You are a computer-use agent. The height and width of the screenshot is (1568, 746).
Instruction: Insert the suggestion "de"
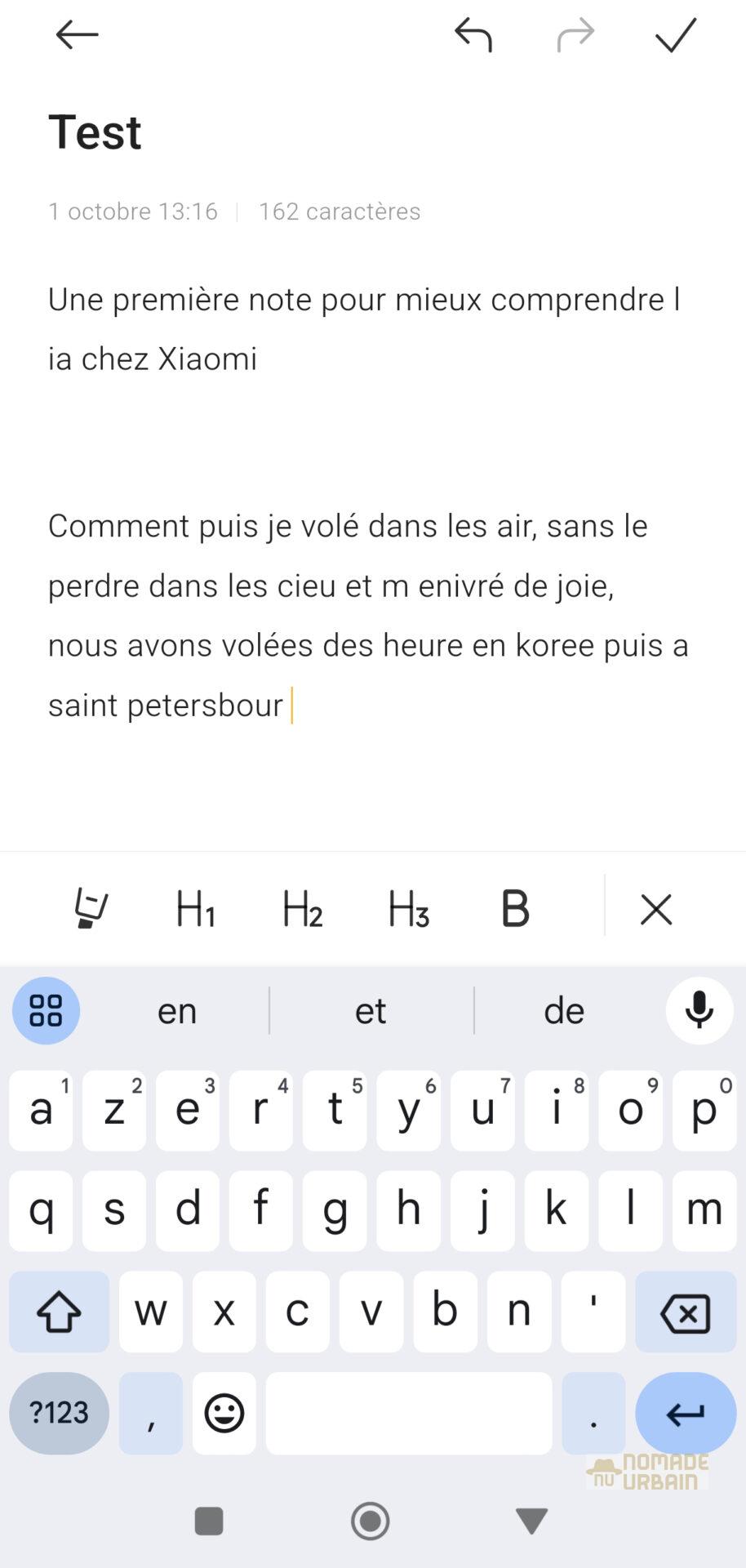tap(564, 1011)
